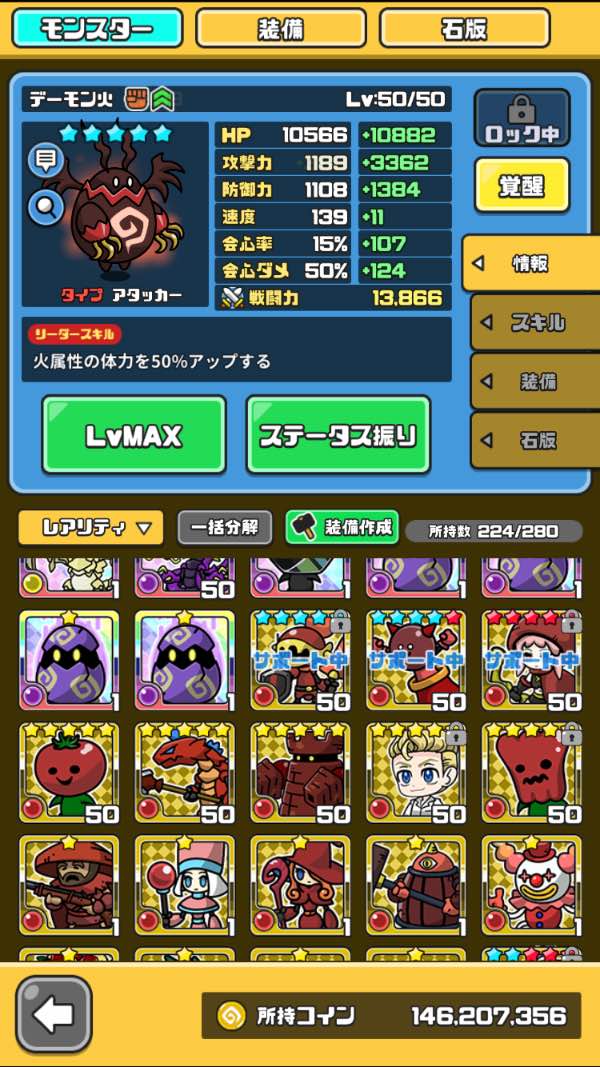Open the monster comment speech bubble icon

click(45, 160)
